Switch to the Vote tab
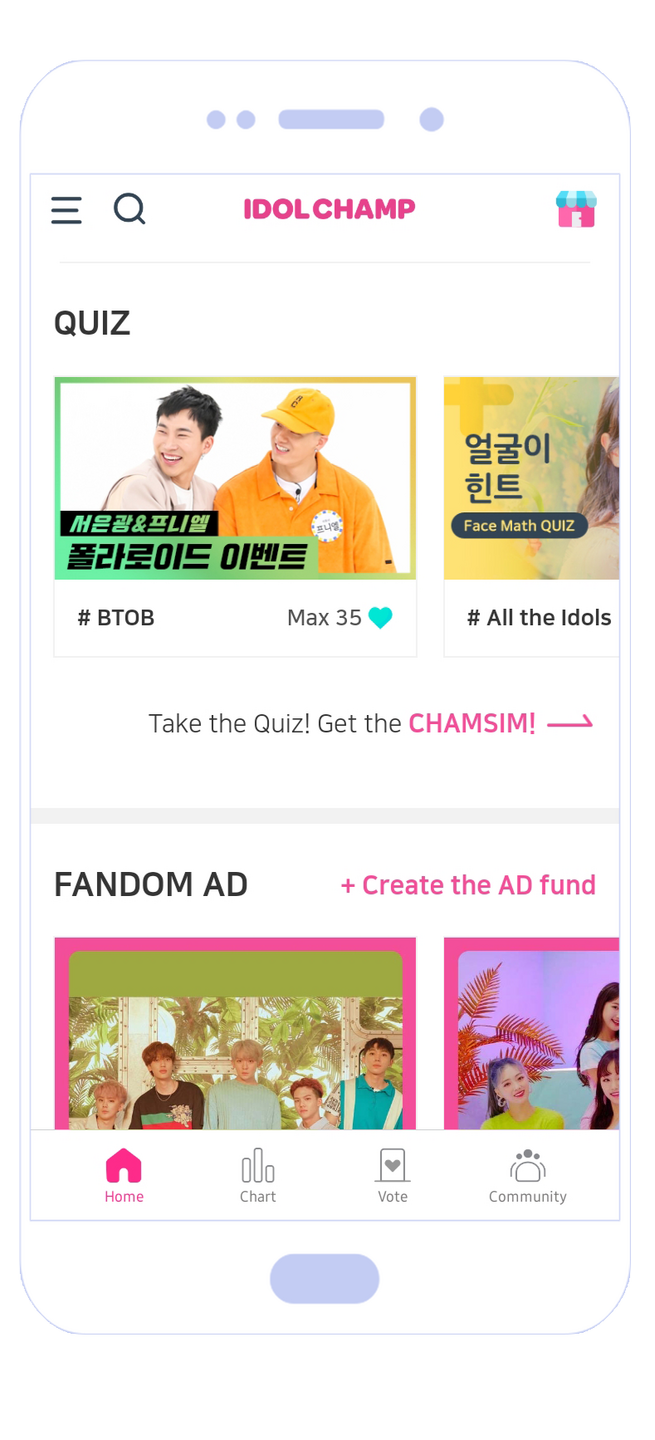The width and height of the screenshot is (655, 1440). pyautogui.click(x=392, y=1176)
